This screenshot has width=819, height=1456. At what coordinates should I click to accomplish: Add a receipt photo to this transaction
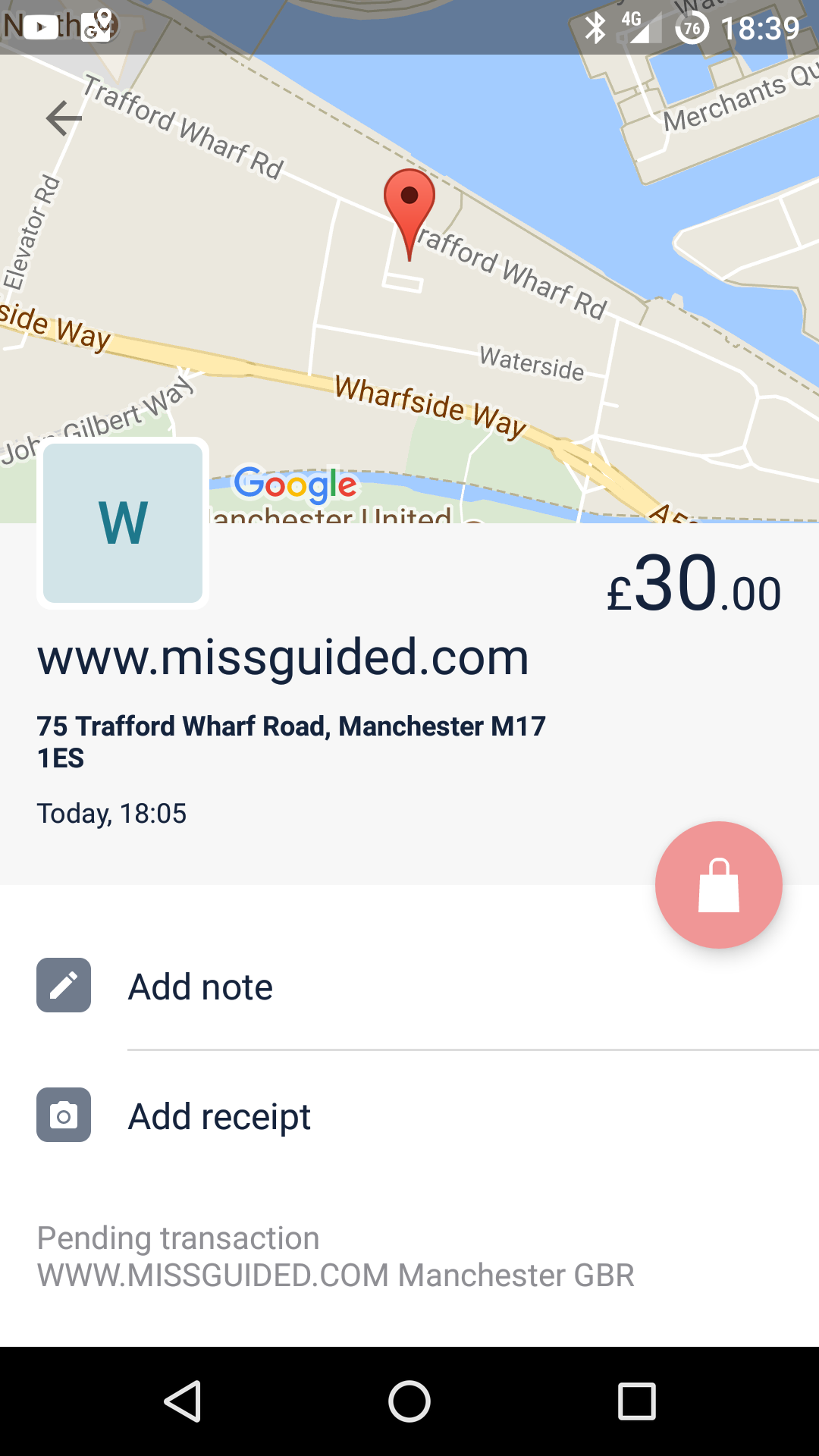coord(219,1116)
